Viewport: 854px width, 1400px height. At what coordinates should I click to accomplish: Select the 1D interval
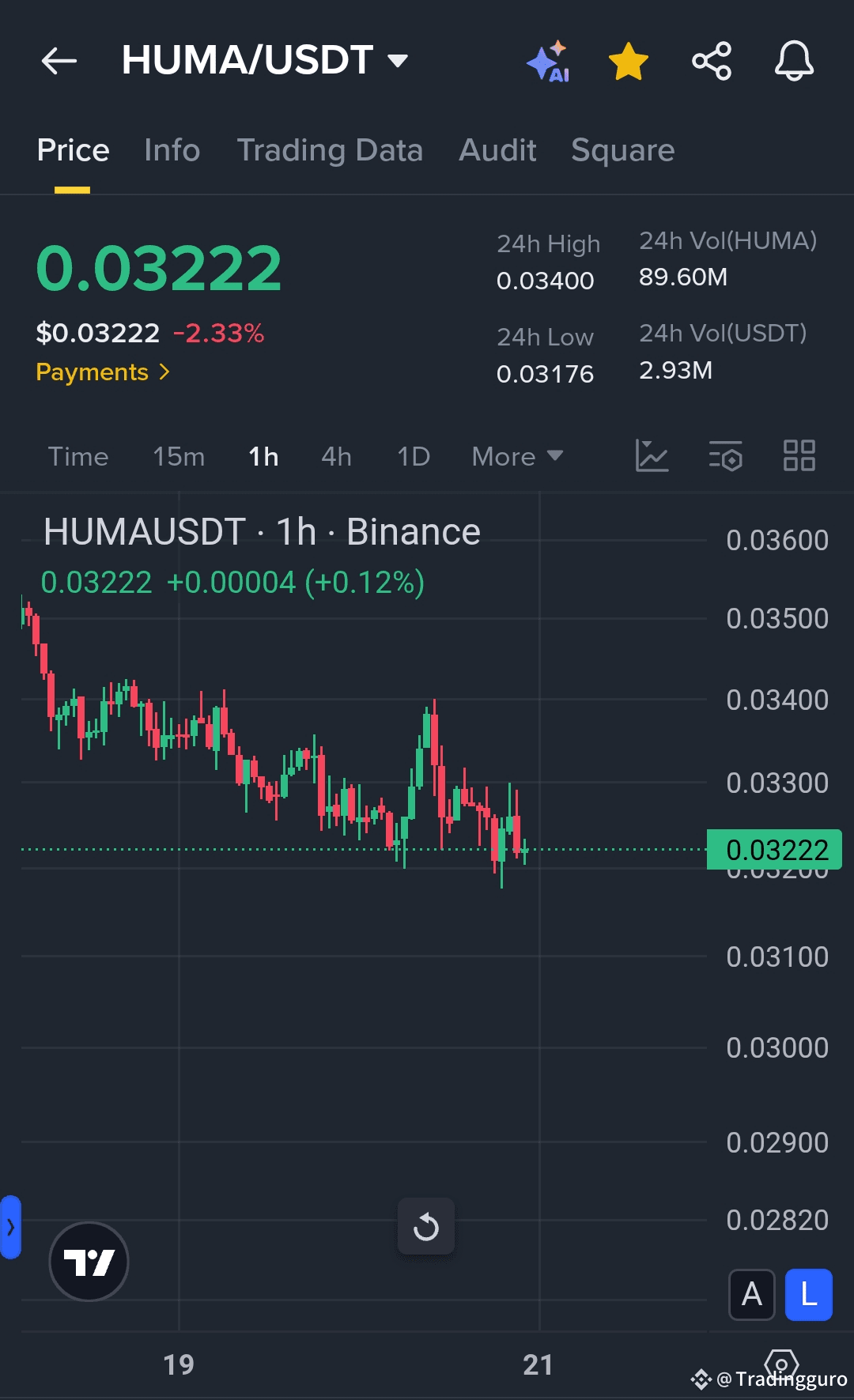click(x=414, y=456)
